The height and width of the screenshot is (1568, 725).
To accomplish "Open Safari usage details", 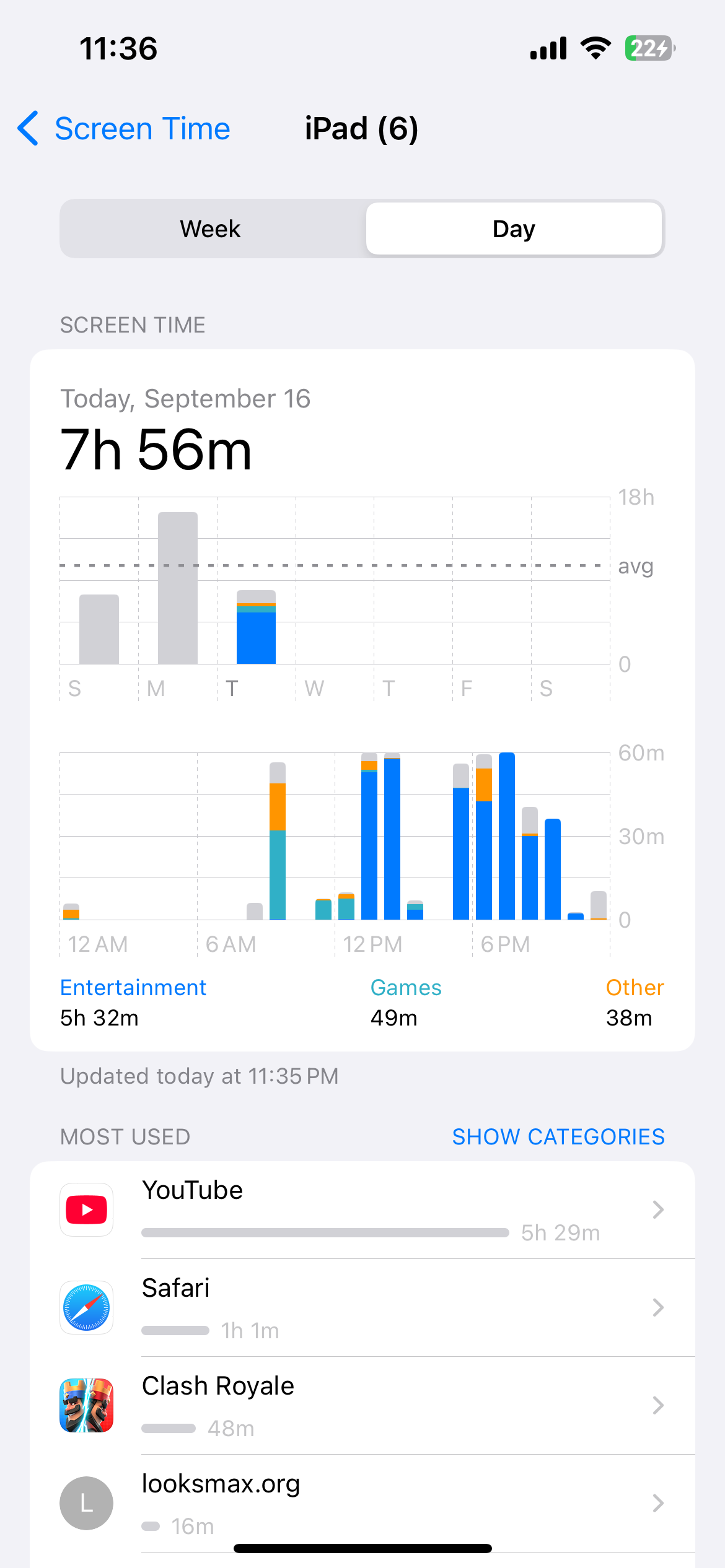I will [362, 1308].
